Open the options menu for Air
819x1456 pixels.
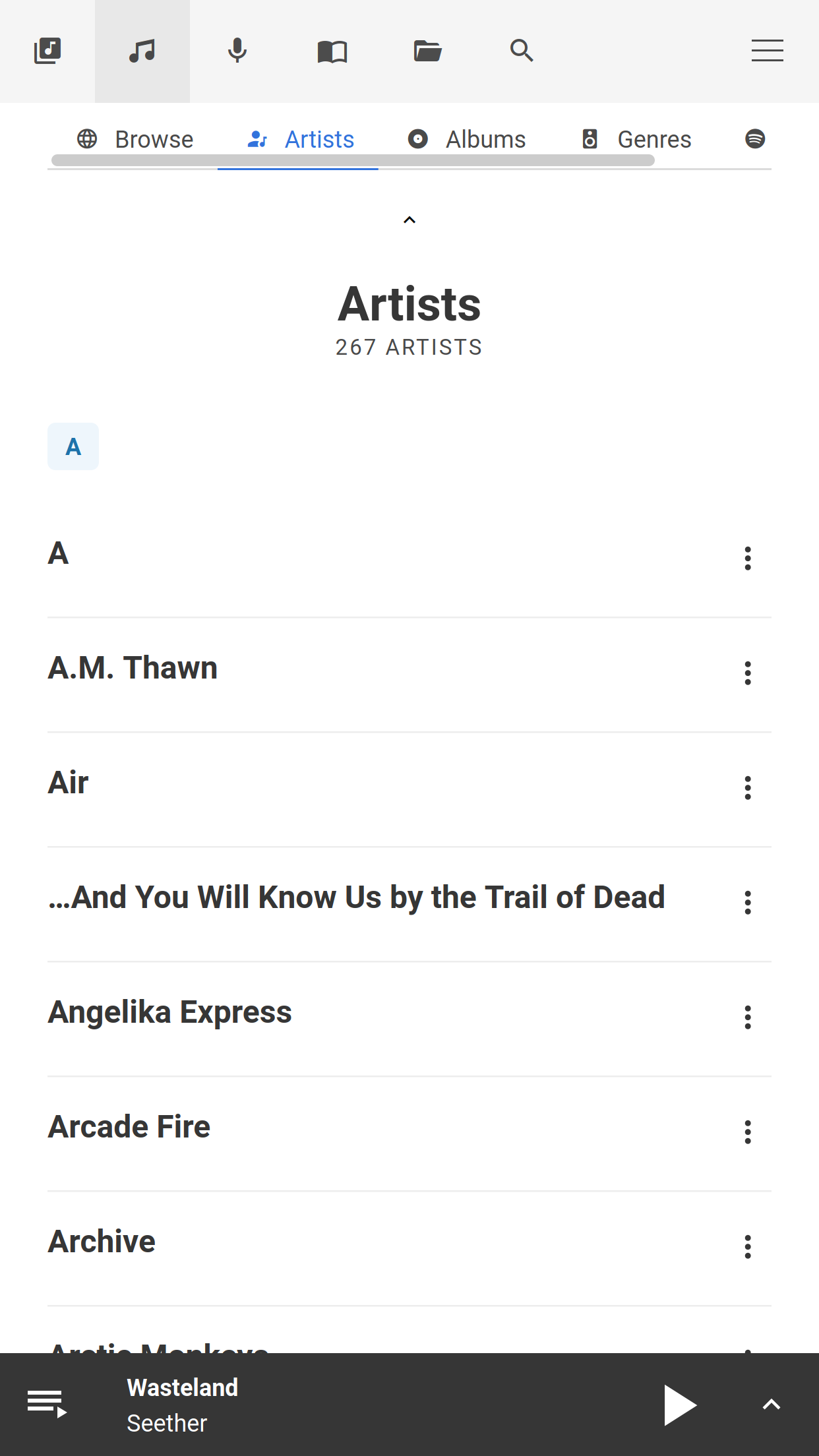[747, 787]
